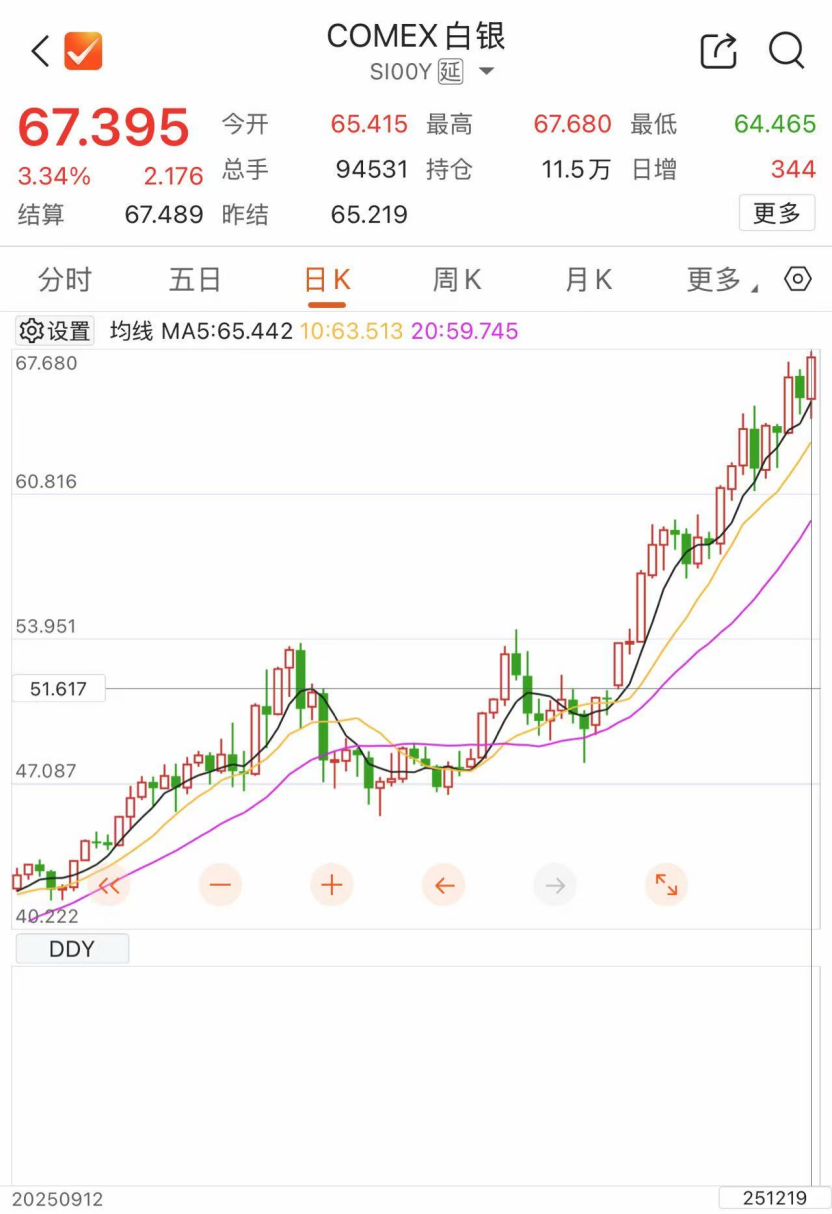
Task: Open the 设置 moving average settings
Action: click(x=55, y=331)
